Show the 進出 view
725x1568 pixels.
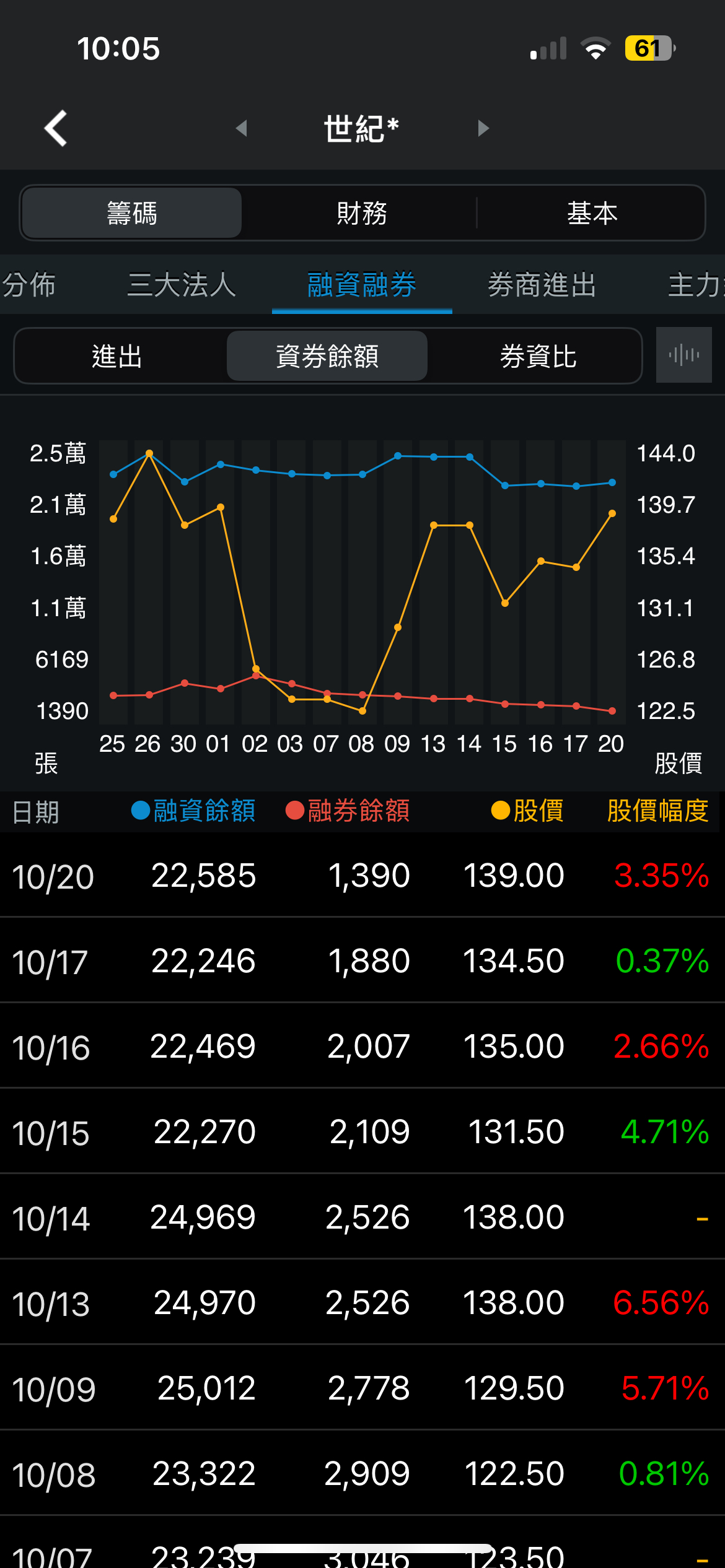coord(117,356)
